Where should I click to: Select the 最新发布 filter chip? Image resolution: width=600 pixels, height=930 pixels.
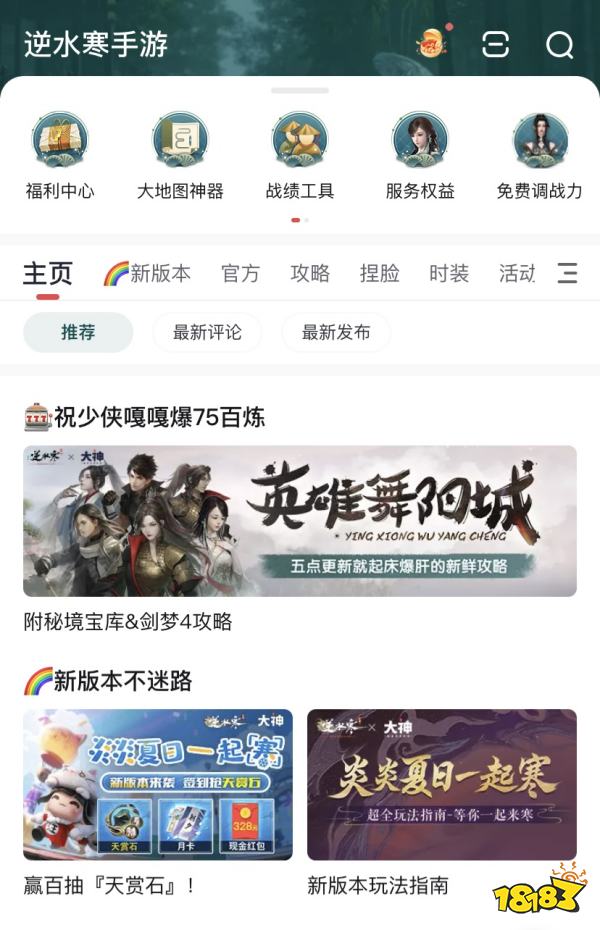click(x=336, y=332)
